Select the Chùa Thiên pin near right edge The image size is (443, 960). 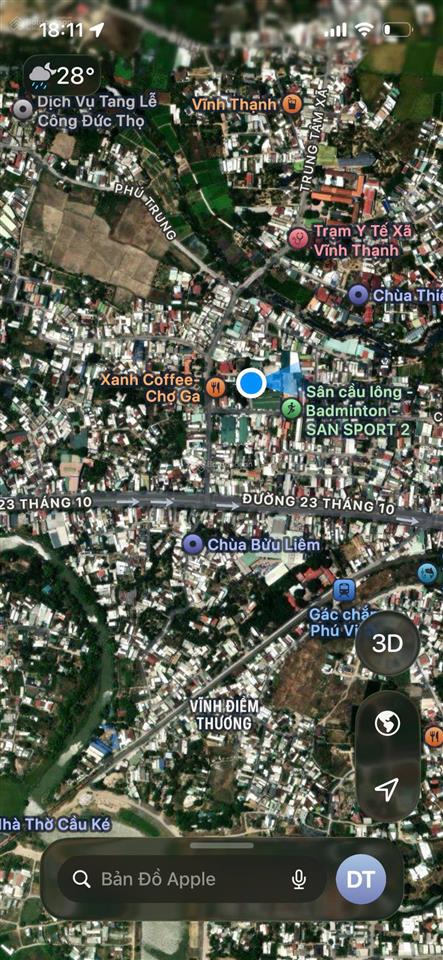tap(359, 295)
